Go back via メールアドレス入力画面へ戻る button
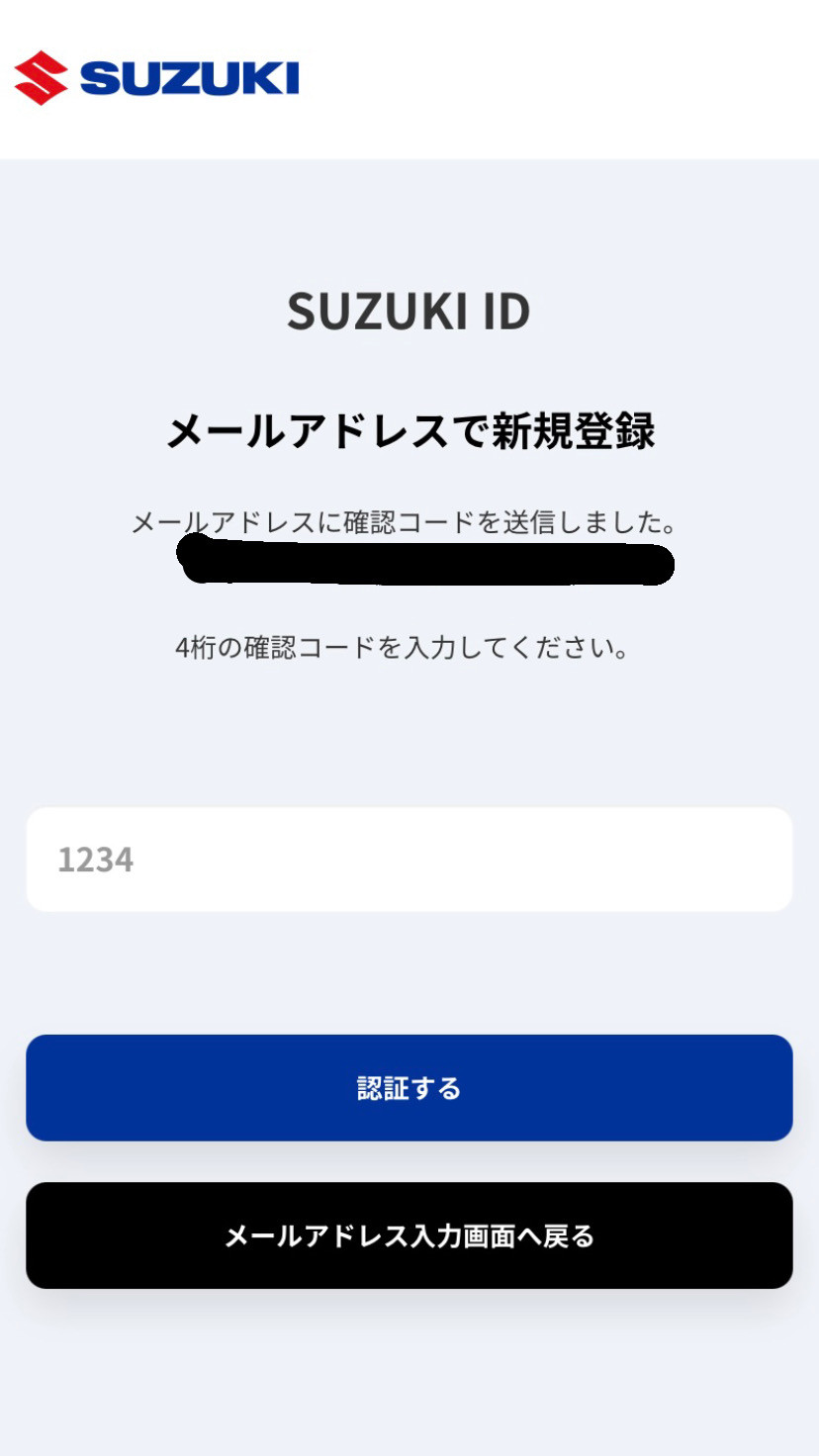 pyautogui.click(x=409, y=1235)
